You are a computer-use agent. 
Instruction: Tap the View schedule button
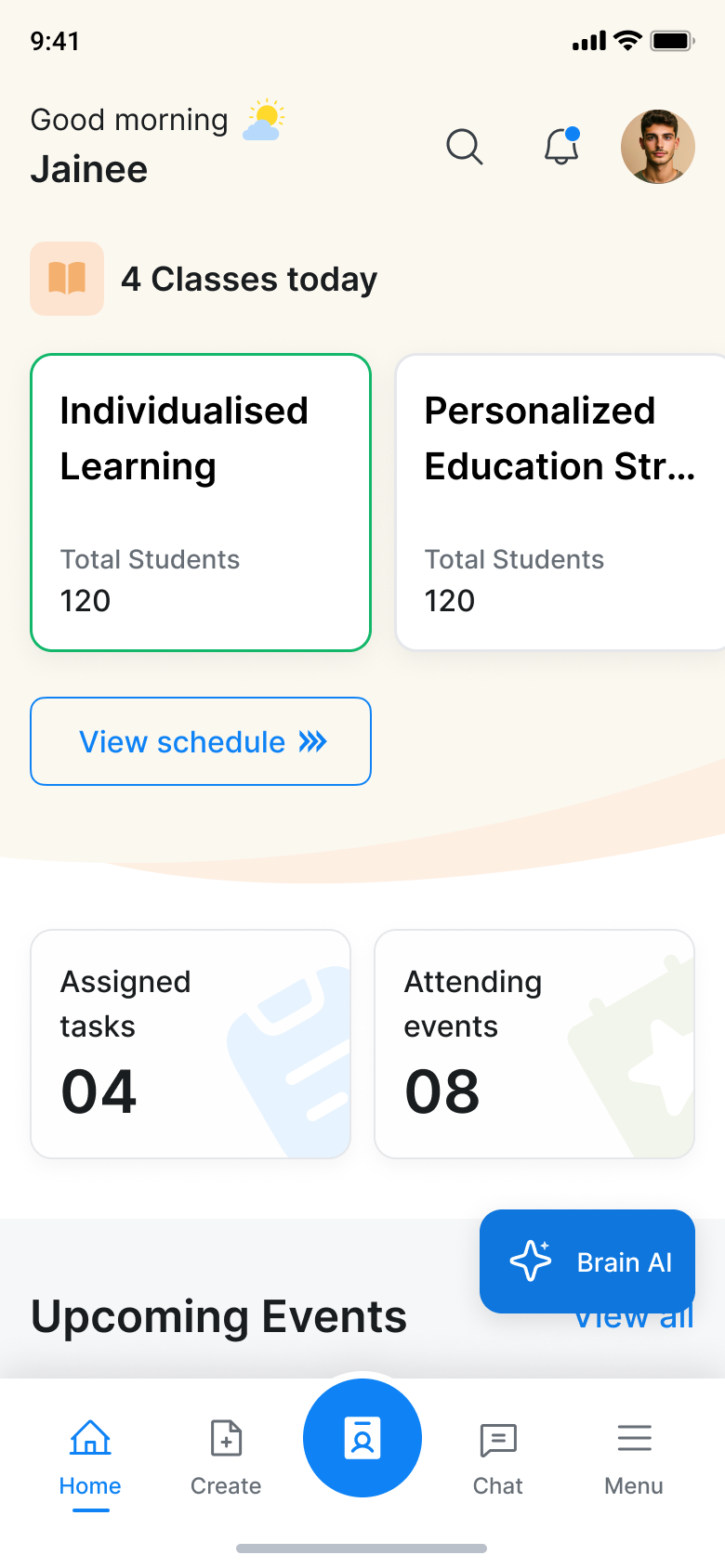point(201,741)
